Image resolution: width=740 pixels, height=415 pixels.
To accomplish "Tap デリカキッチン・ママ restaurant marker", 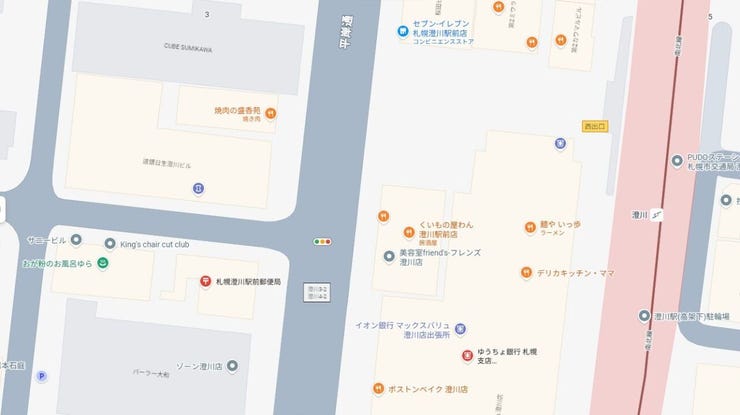I will point(525,272).
